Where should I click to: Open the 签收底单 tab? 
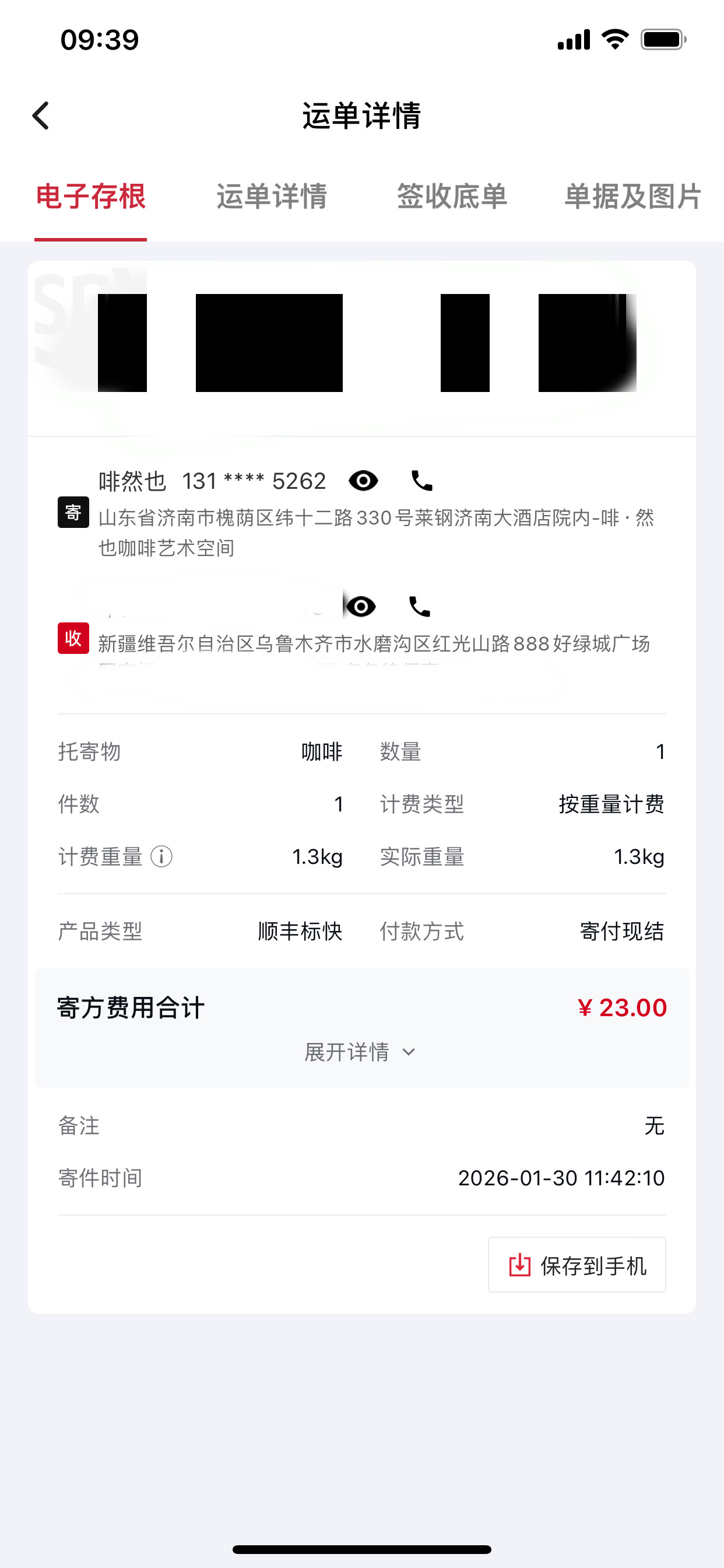tap(452, 197)
